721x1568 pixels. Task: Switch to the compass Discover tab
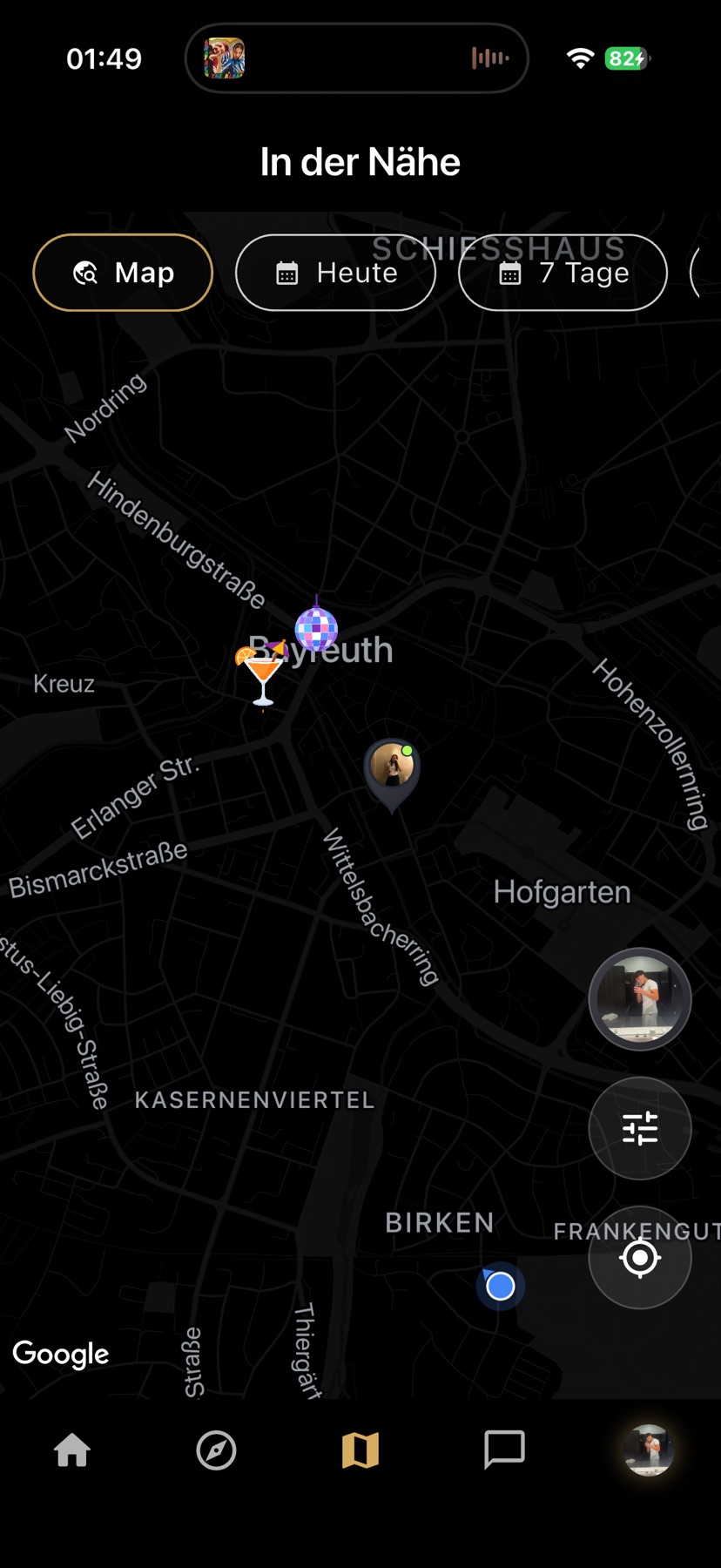(x=216, y=1450)
